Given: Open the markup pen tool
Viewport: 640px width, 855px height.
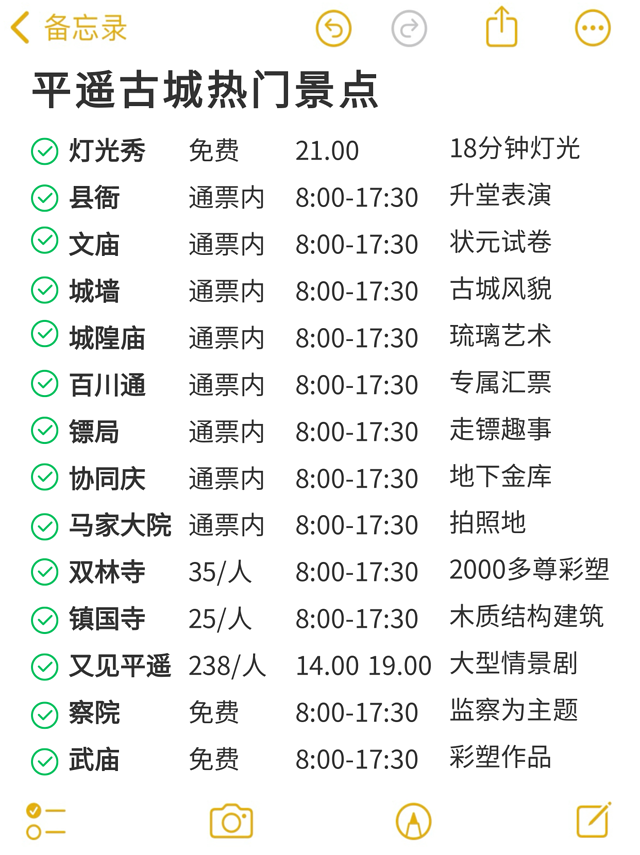Looking at the screenshot, I should point(413,822).
